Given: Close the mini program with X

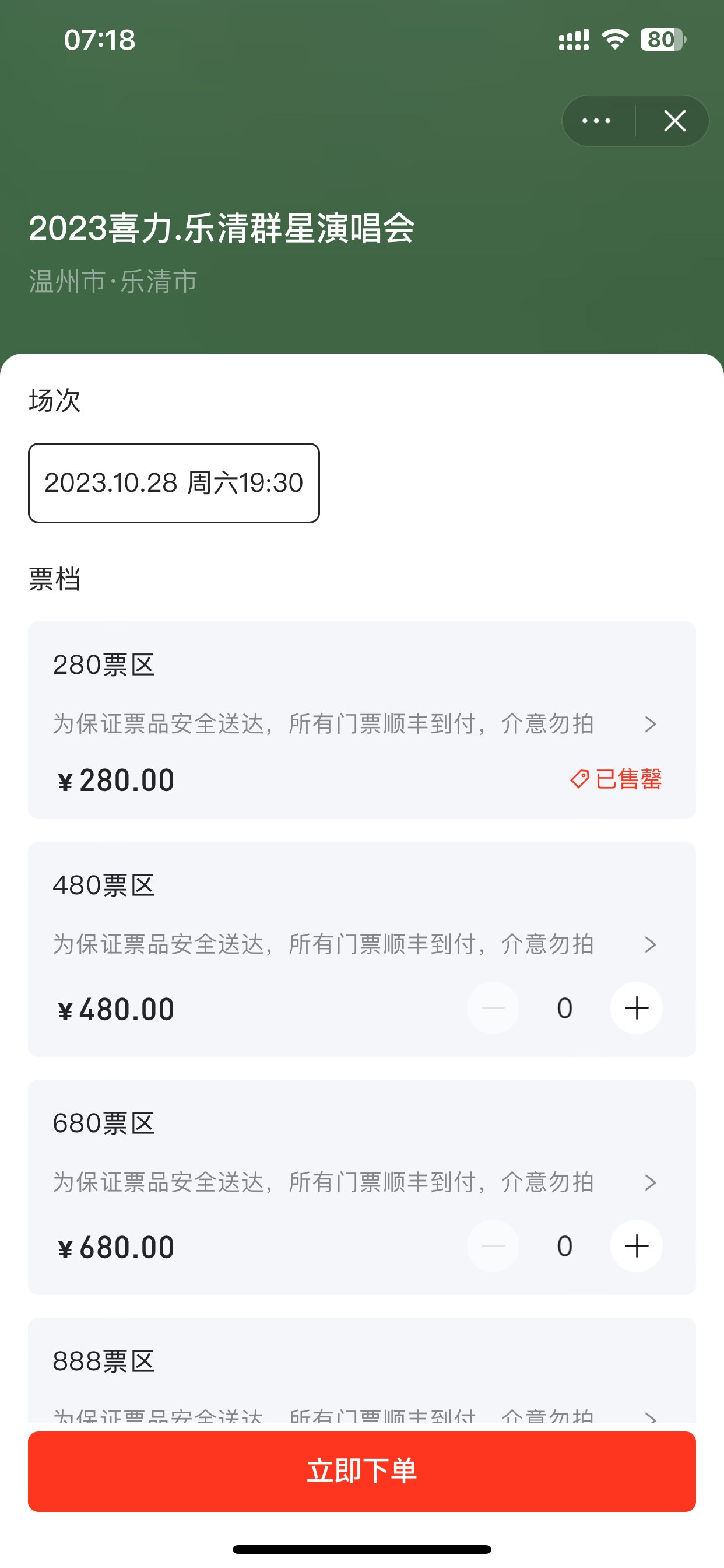Looking at the screenshot, I should [x=674, y=121].
